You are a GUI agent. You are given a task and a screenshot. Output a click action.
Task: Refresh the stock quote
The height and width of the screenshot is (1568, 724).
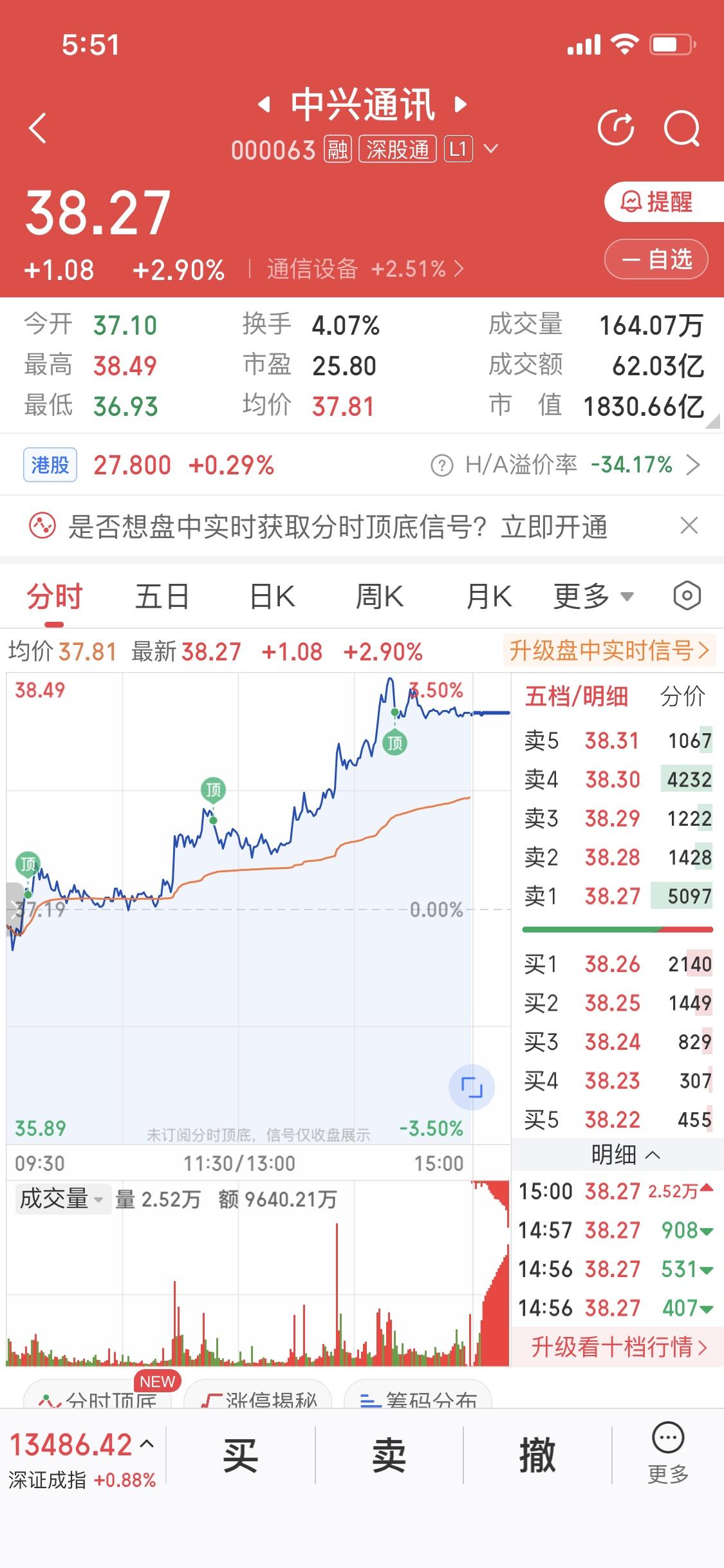point(616,127)
